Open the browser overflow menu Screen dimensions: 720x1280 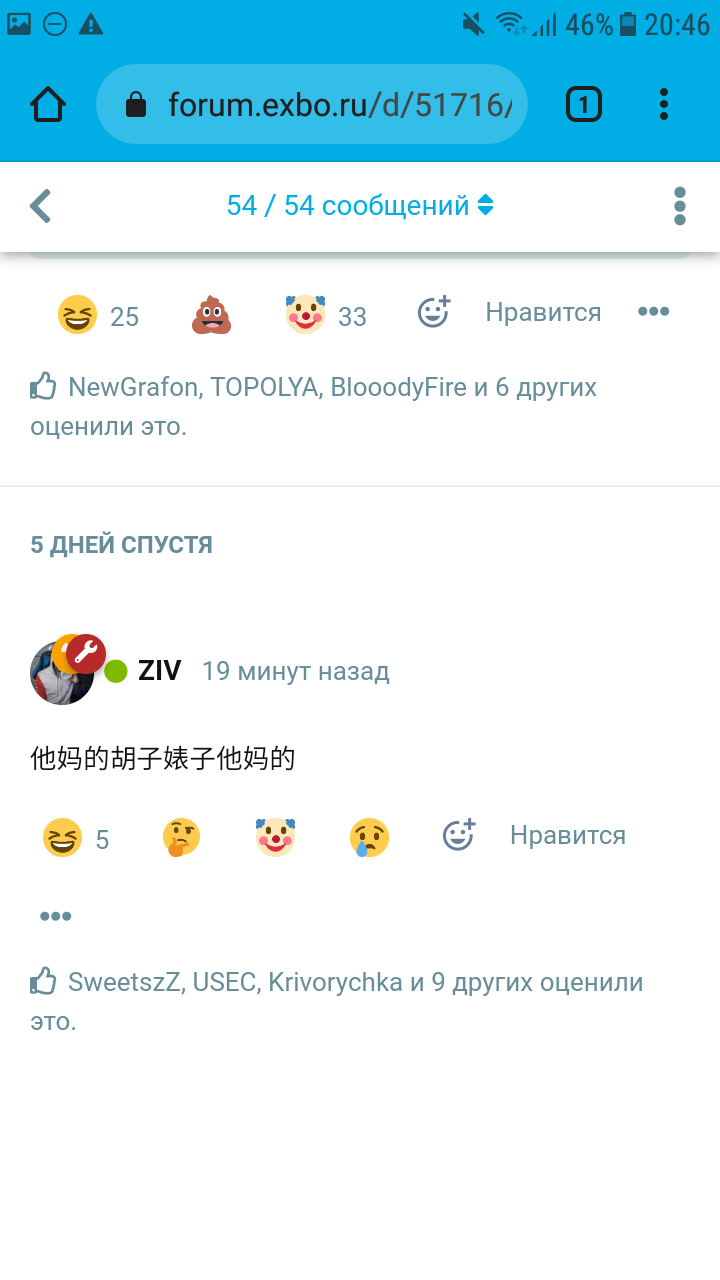(664, 104)
